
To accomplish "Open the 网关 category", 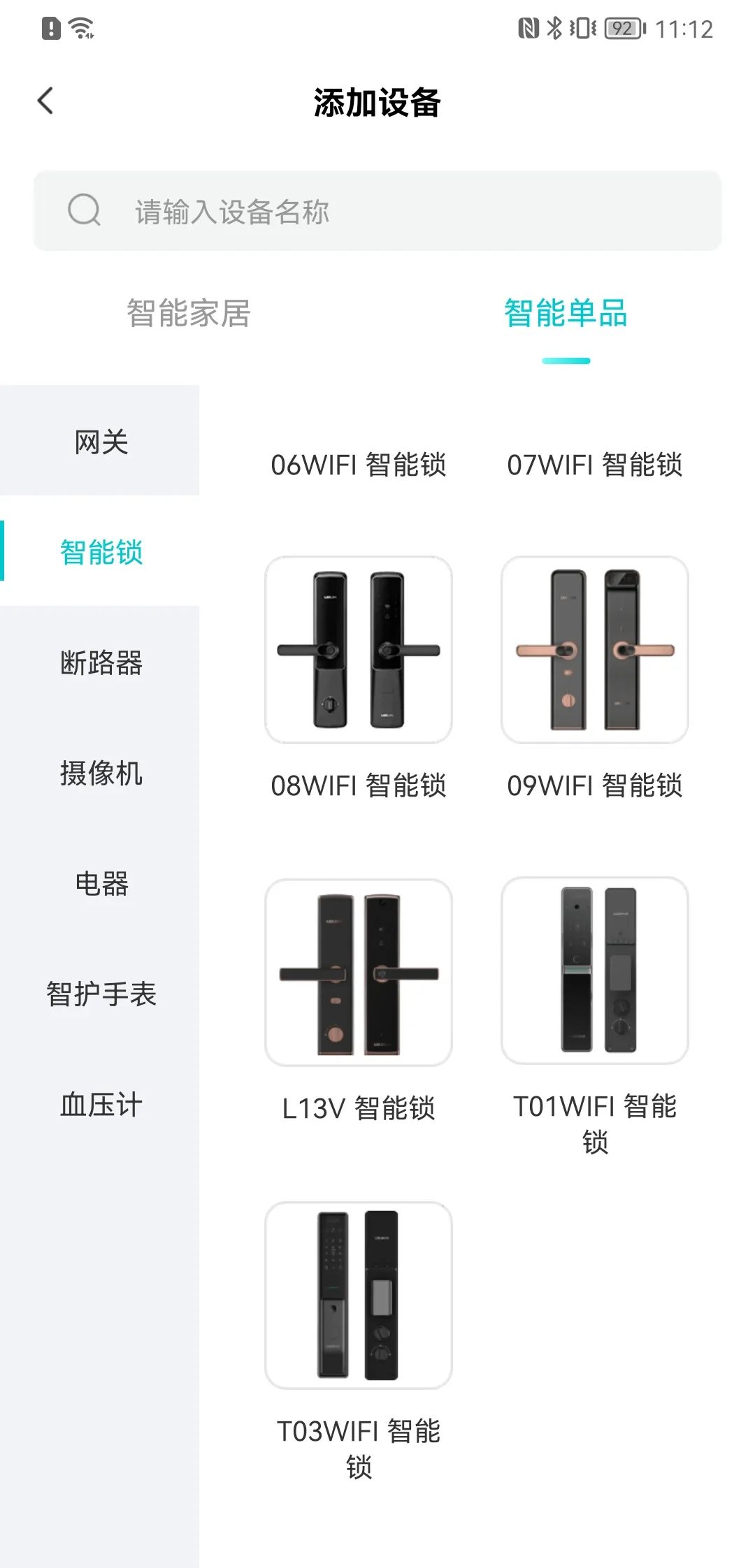I will click(x=101, y=442).
